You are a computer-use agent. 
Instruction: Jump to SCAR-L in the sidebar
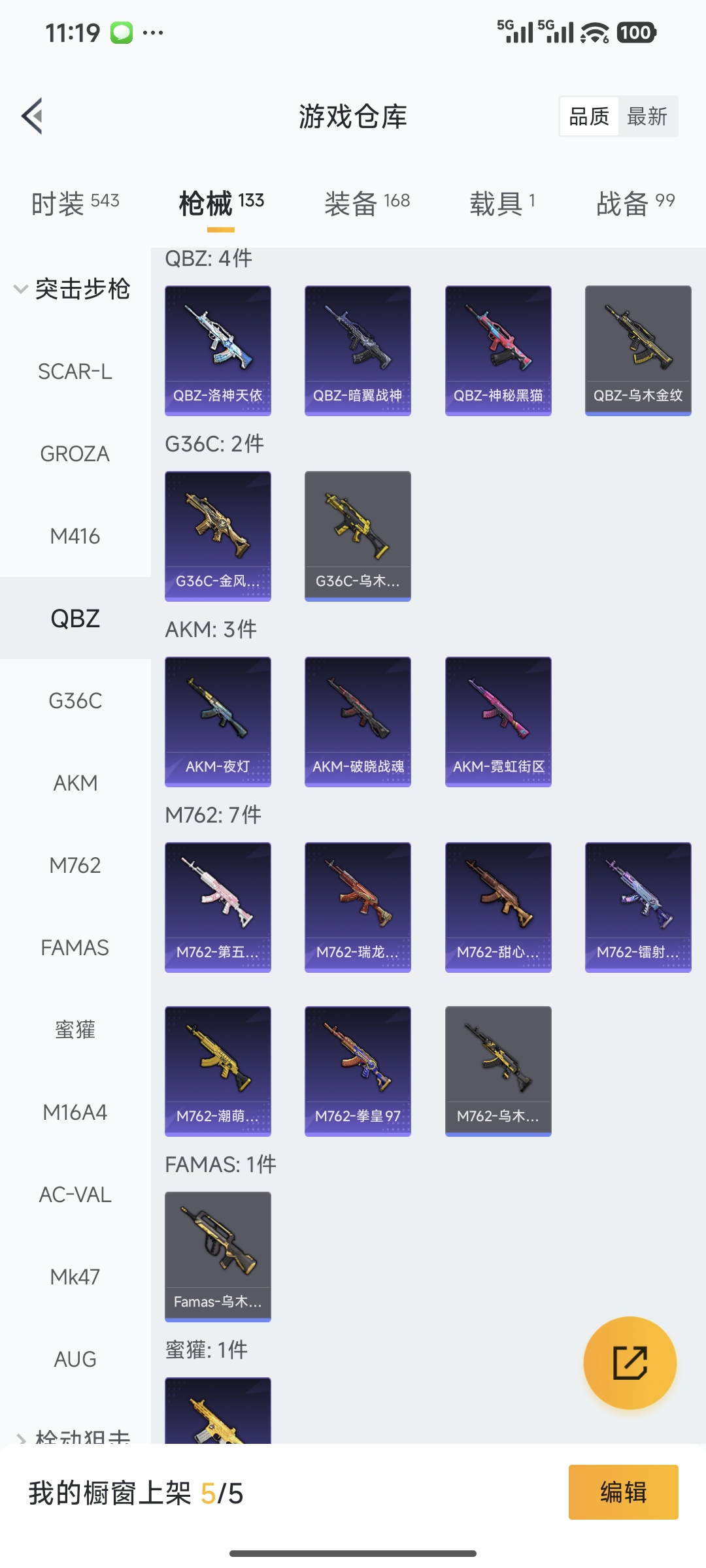(75, 371)
